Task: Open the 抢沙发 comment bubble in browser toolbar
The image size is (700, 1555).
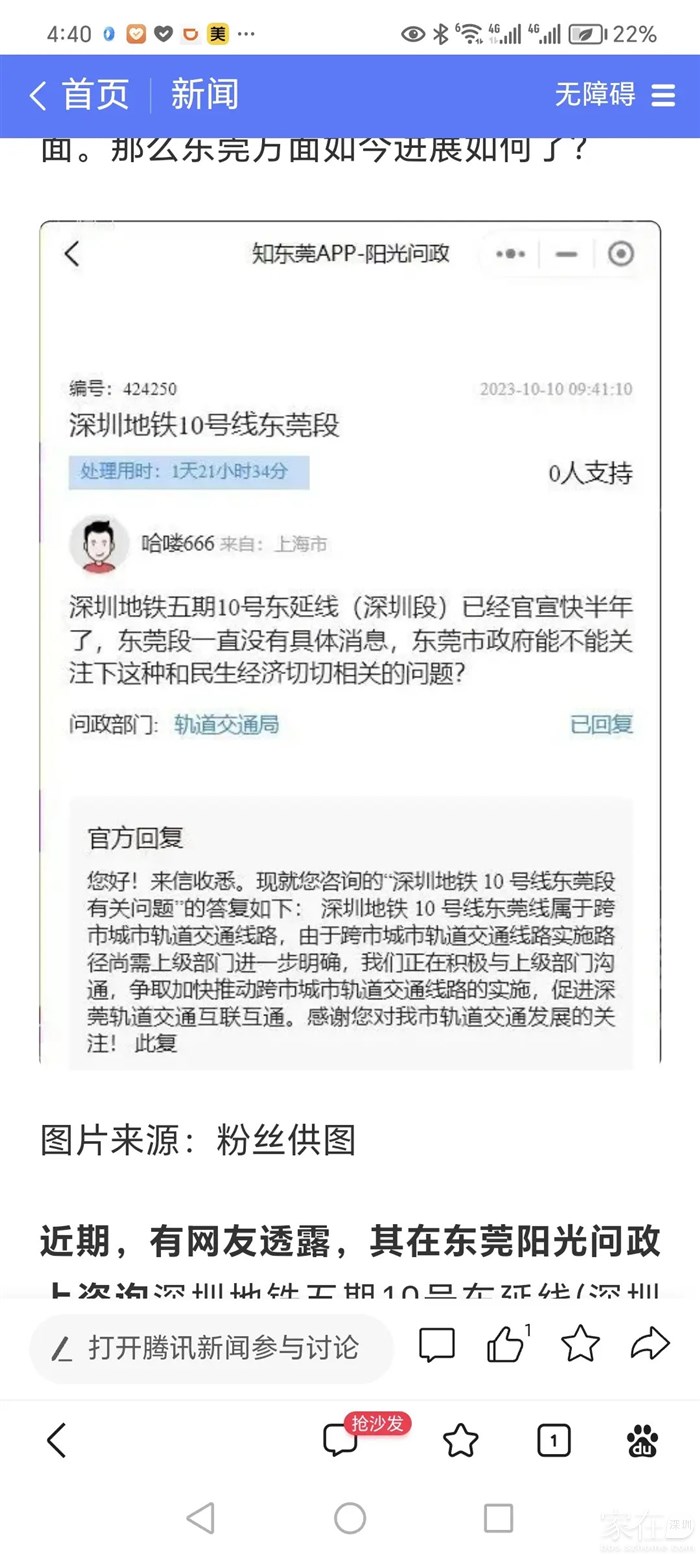Action: tap(342, 1440)
